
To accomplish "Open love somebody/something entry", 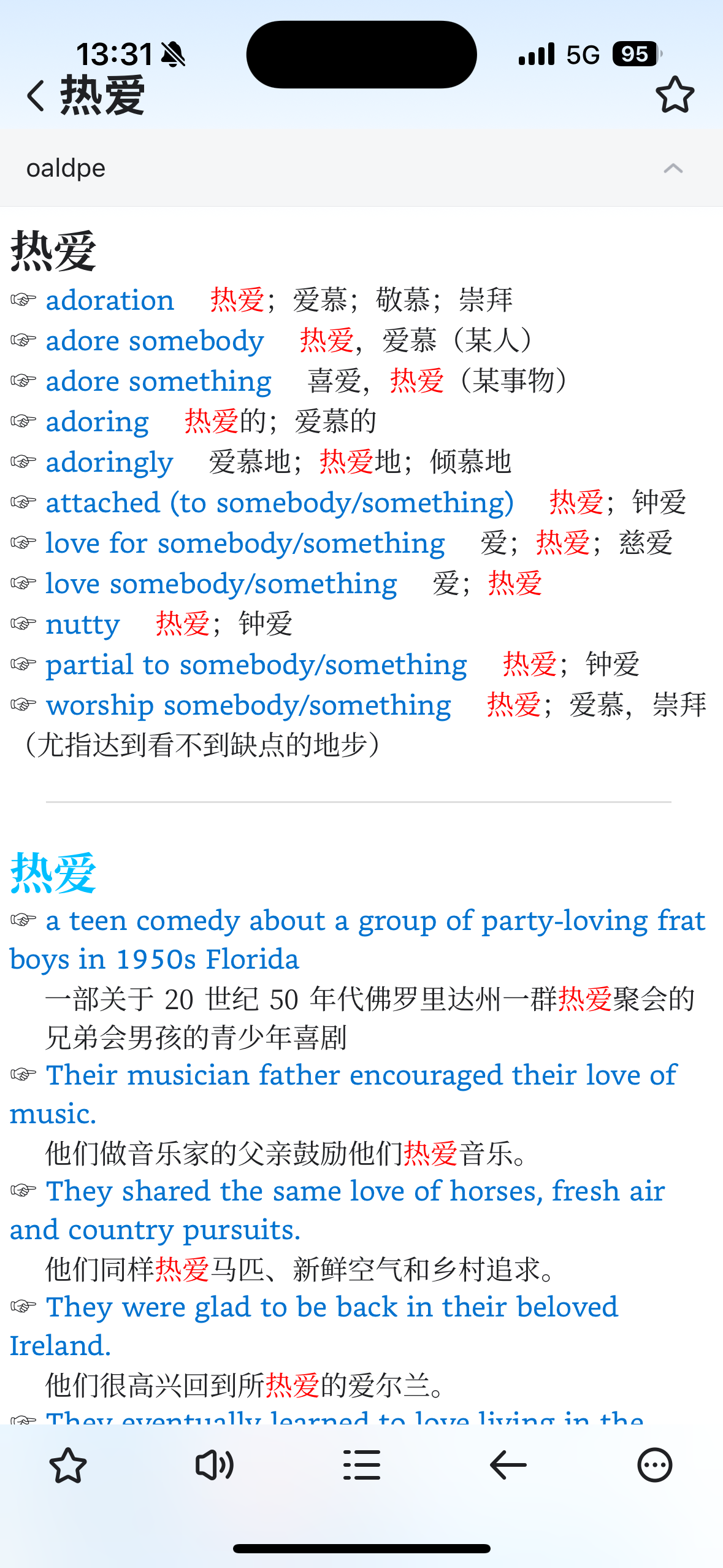I will (x=221, y=583).
